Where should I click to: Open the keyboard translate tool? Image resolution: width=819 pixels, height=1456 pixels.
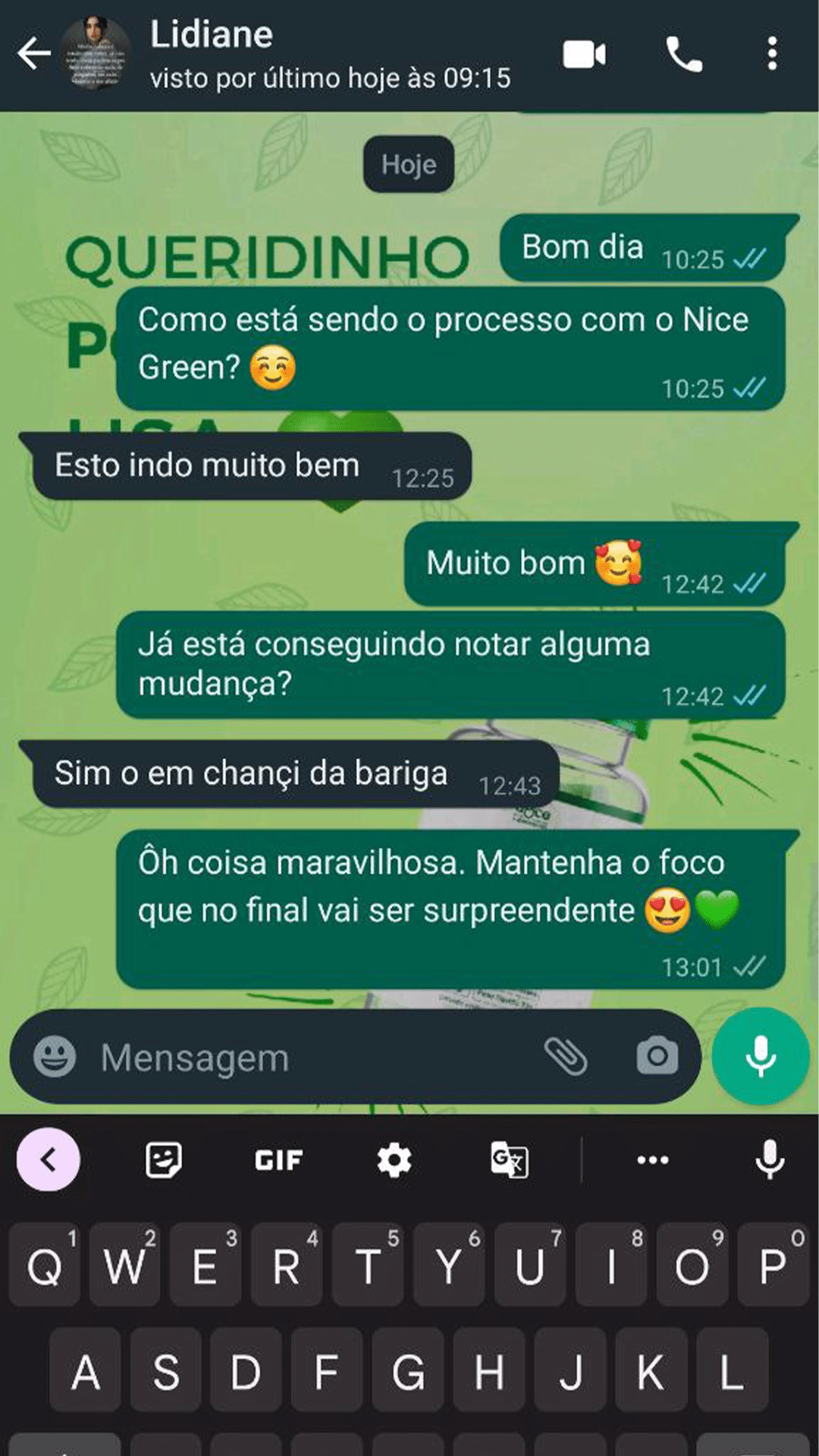(x=509, y=1159)
